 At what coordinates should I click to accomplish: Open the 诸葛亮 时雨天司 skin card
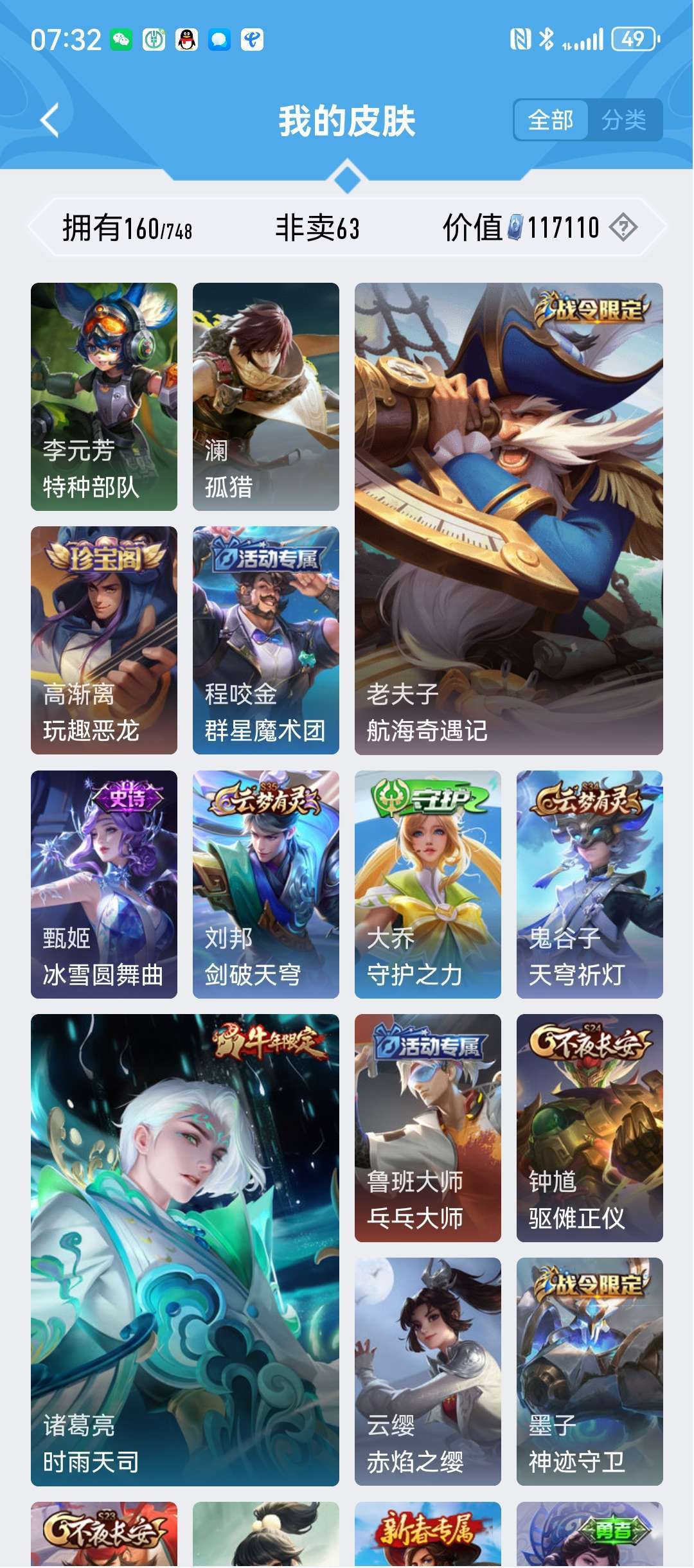[x=185, y=1250]
